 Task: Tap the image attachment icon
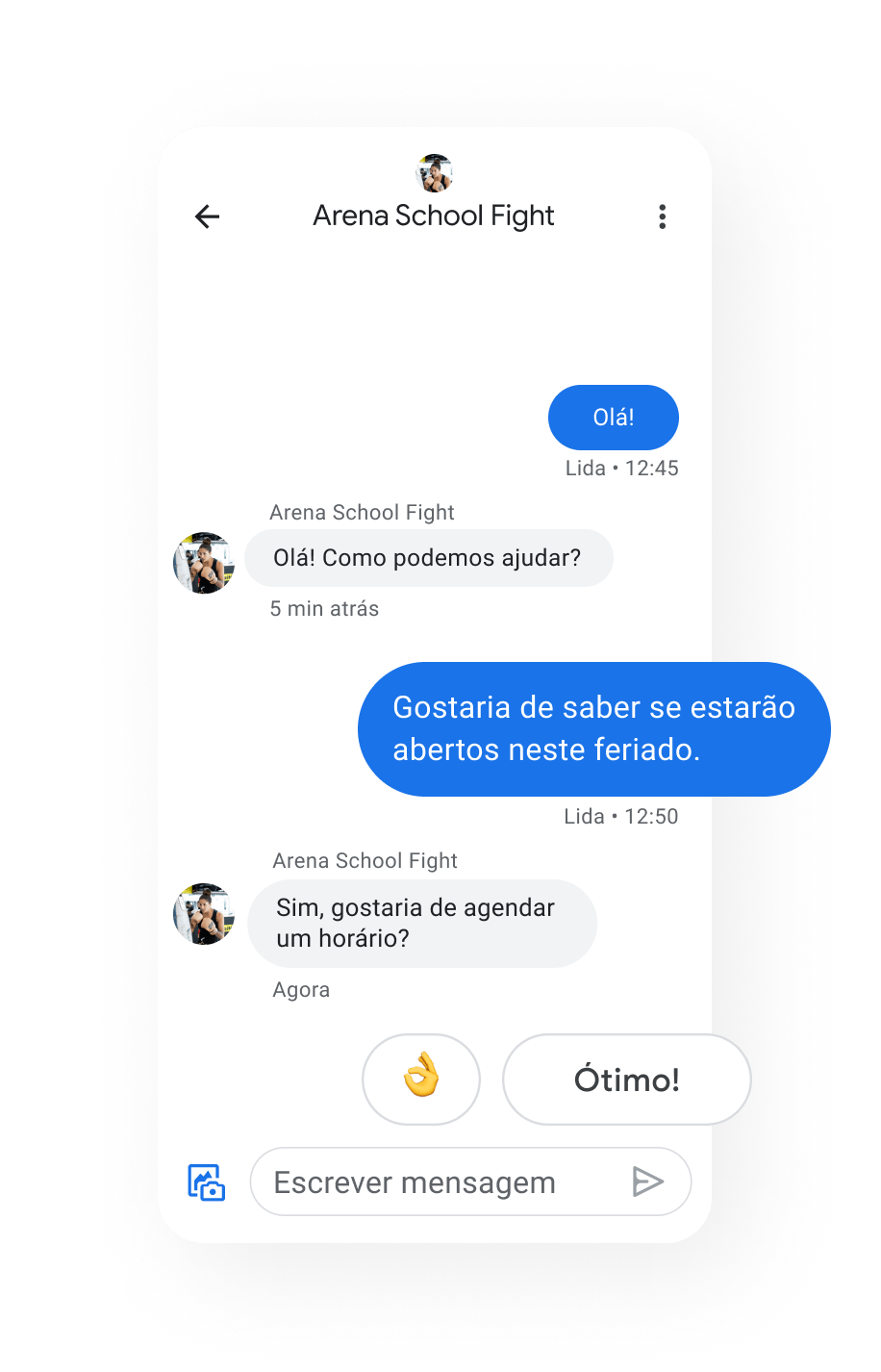click(204, 1181)
